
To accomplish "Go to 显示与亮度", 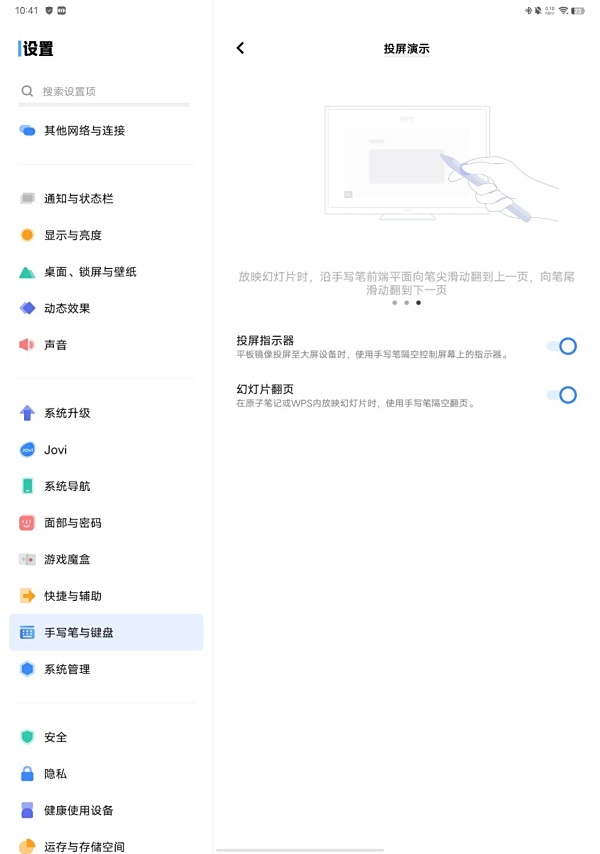I will tap(72, 235).
